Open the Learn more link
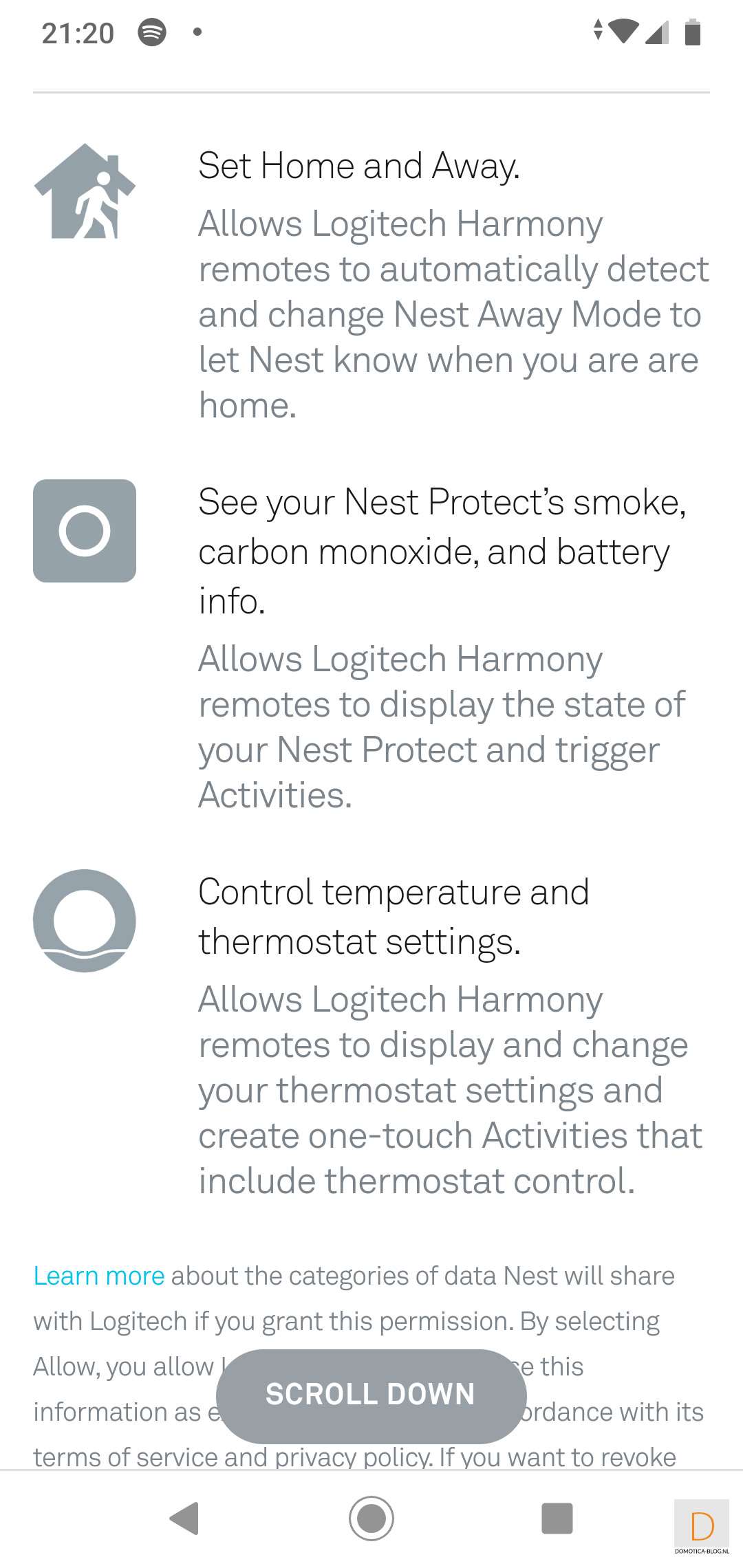Viewport: 743px width, 1568px height. click(99, 1276)
